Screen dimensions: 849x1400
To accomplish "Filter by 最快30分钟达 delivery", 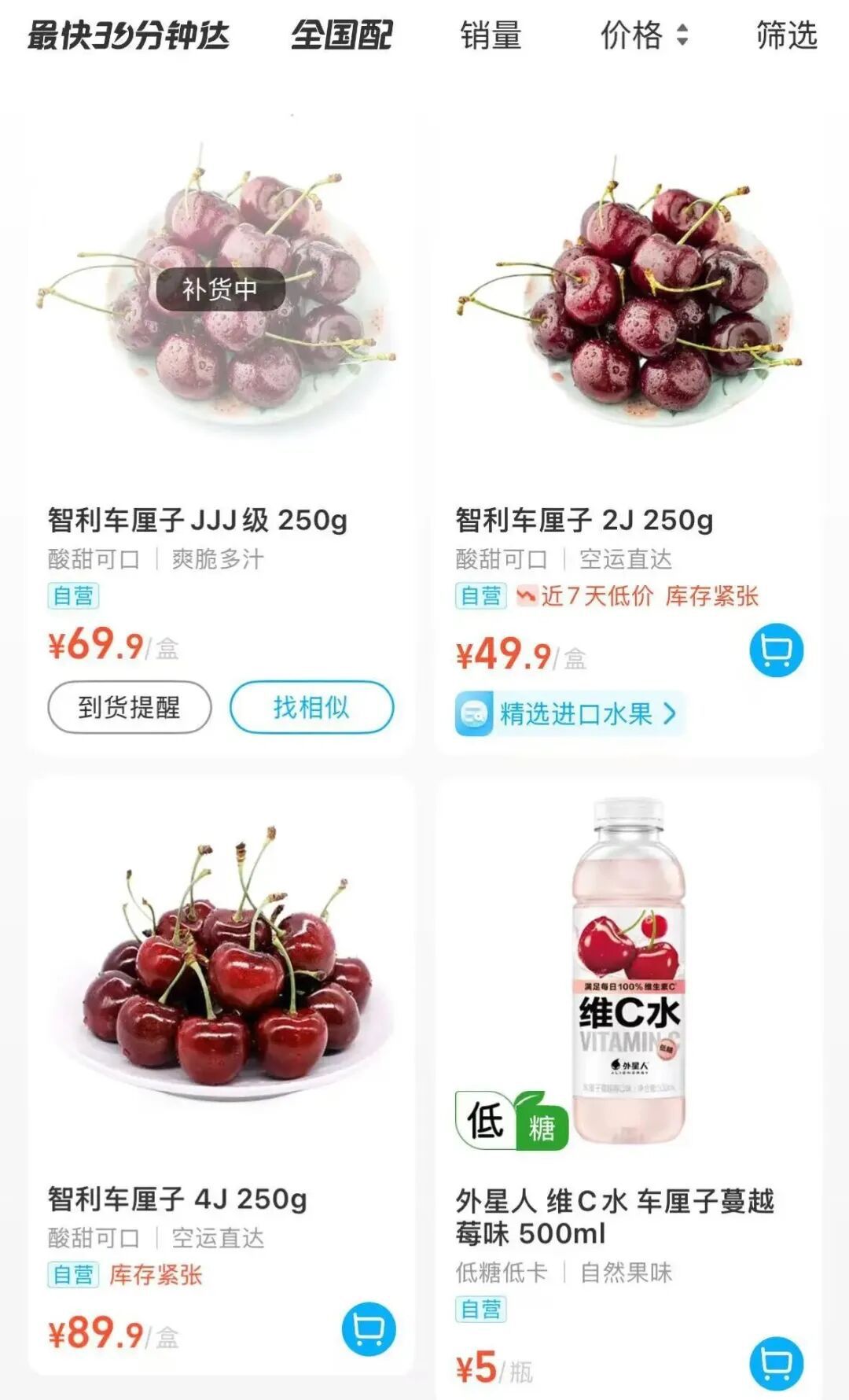I will (128, 35).
